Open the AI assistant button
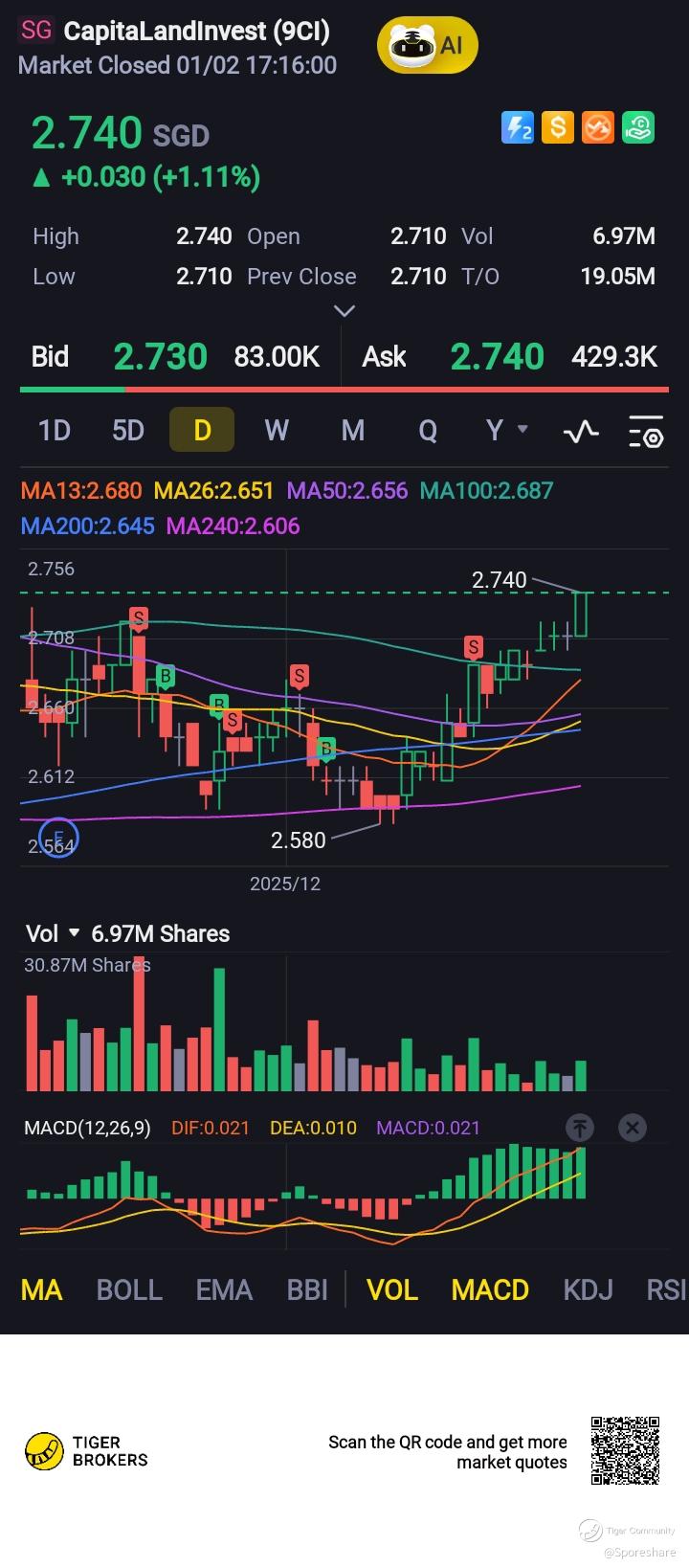The height and width of the screenshot is (1568, 689). point(427,45)
